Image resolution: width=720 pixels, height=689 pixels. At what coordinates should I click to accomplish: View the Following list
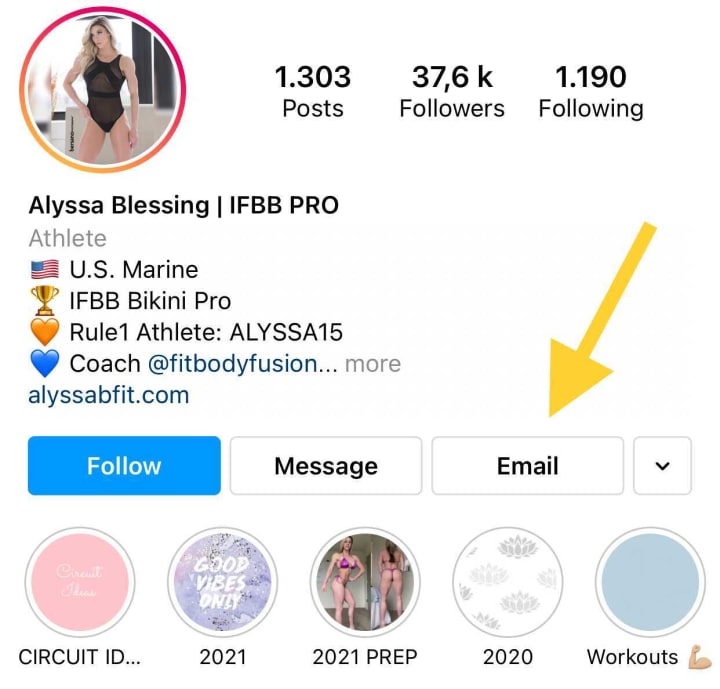pos(591,92)
